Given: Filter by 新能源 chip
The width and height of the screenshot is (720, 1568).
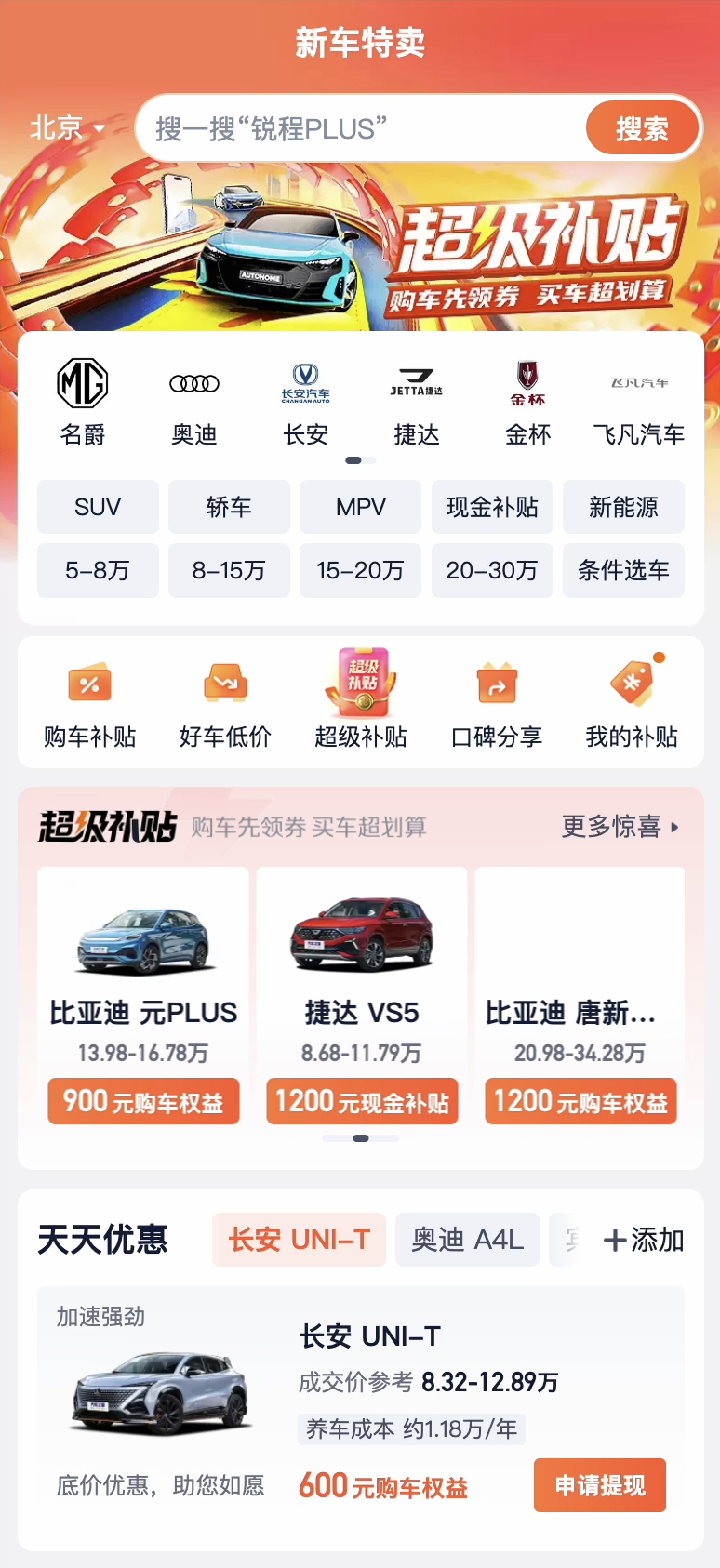Looking at the screenshot, I should tap(623, 507).
